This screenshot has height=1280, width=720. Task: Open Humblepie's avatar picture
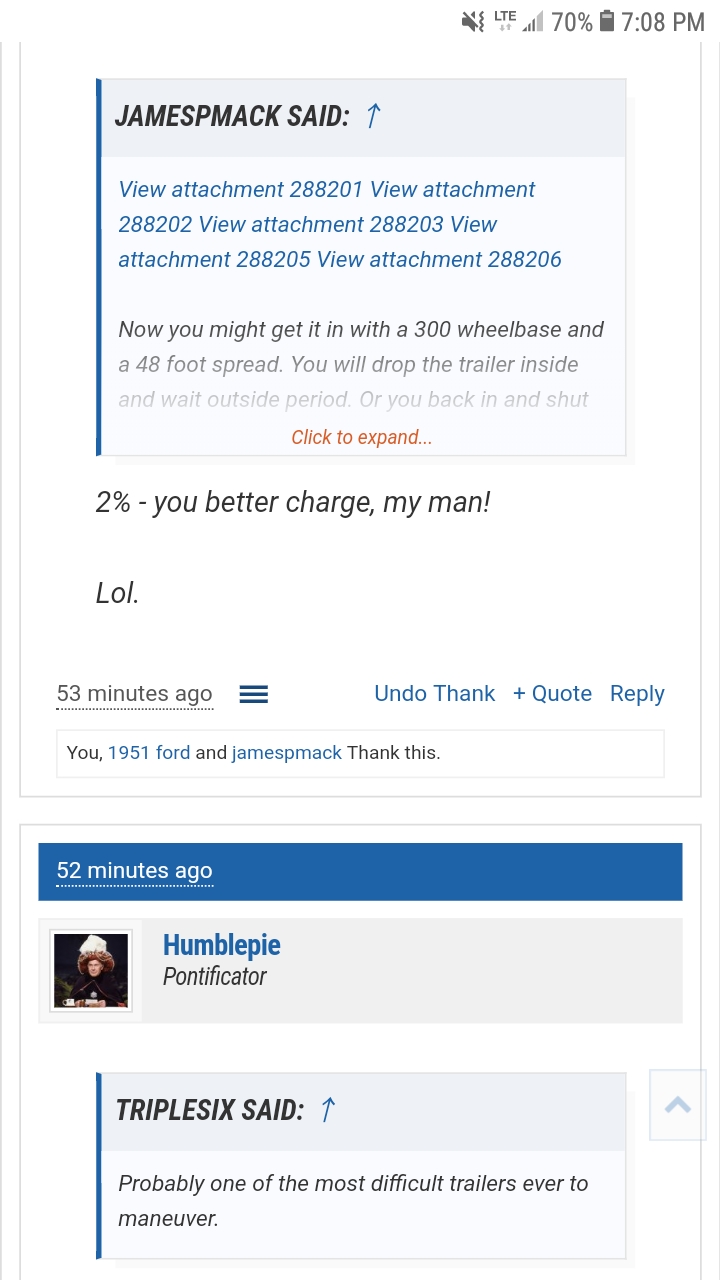pyautogui.click(x=91, y=971)
